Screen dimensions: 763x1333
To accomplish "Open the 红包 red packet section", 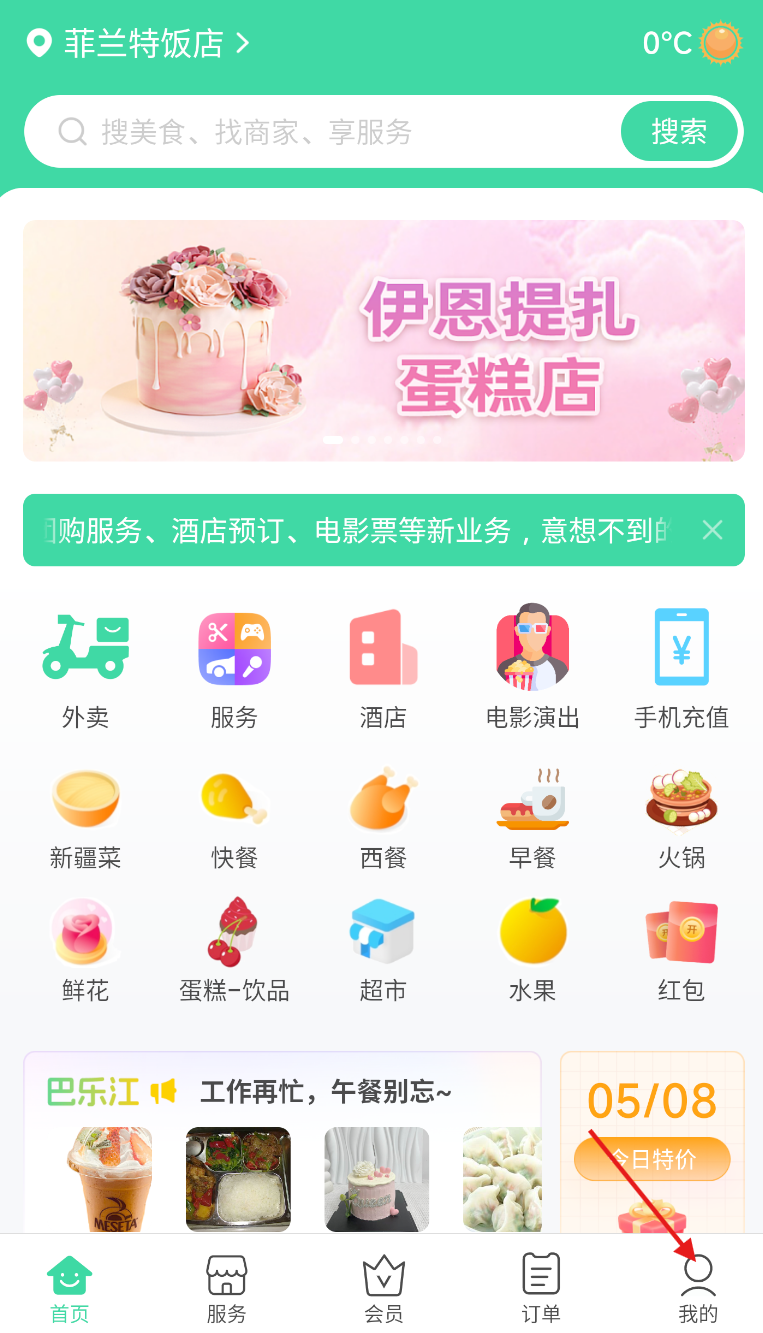I will click(681, 950).
